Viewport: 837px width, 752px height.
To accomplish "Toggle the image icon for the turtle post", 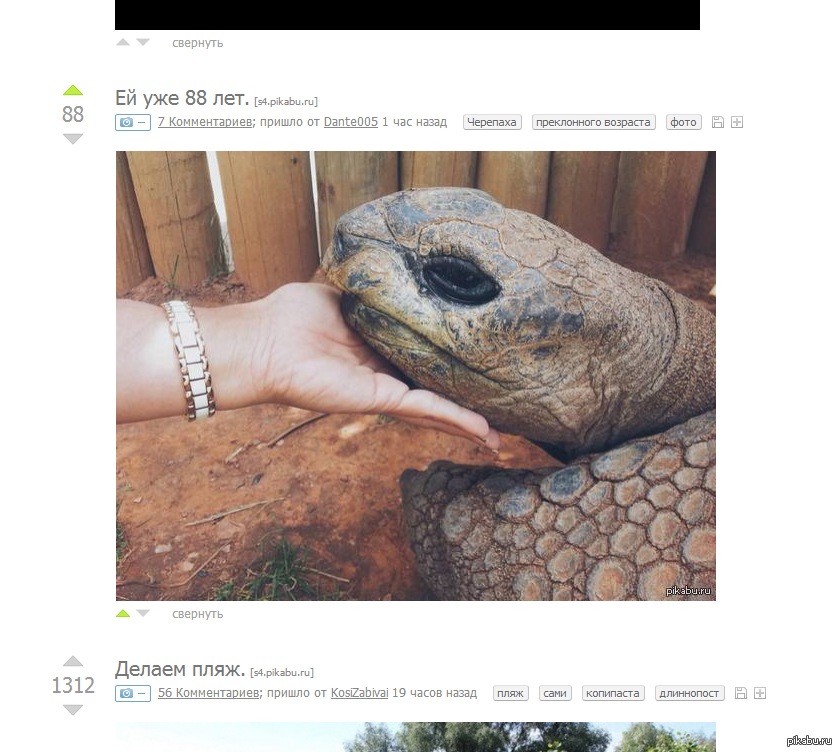I will 132,122.
